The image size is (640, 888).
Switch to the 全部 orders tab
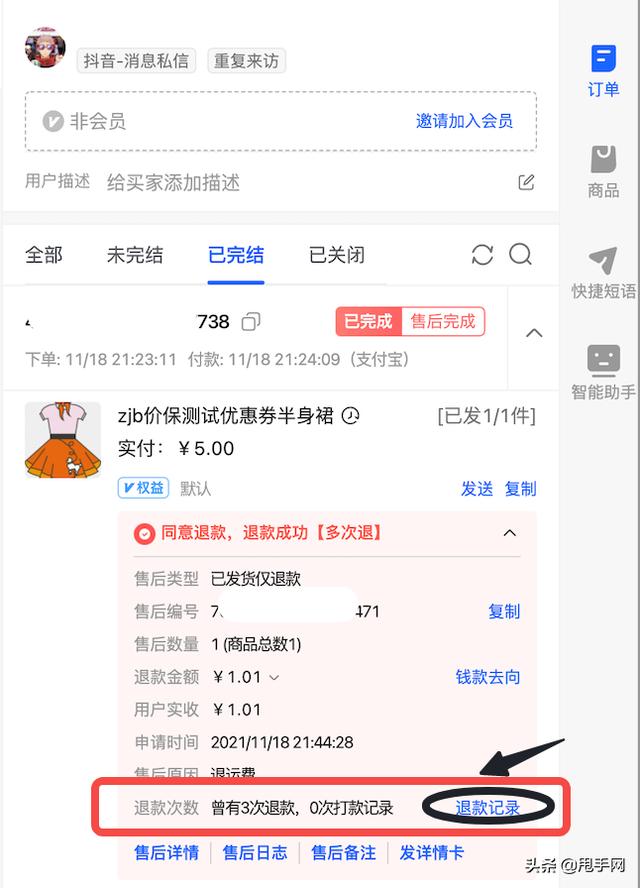[44, 255]
